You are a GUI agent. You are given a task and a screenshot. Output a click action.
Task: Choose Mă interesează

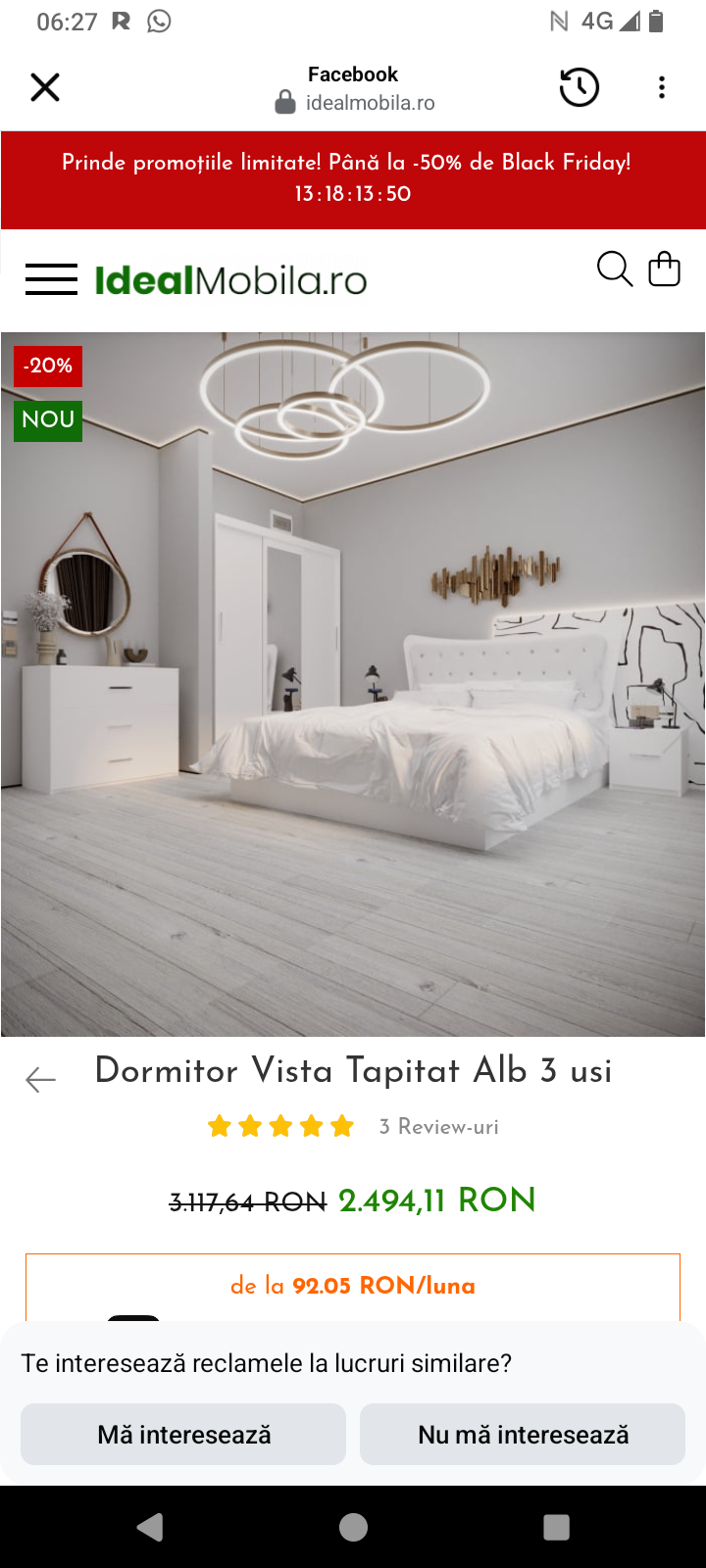pos(183,1435)
